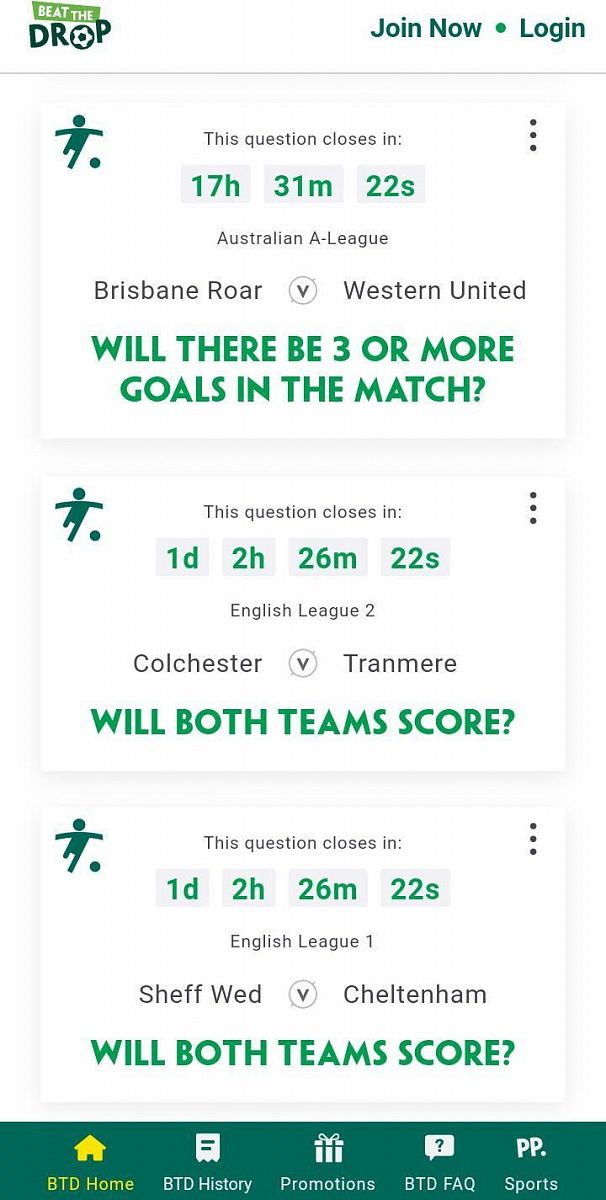Tap the Join Now link

[426, 29]
